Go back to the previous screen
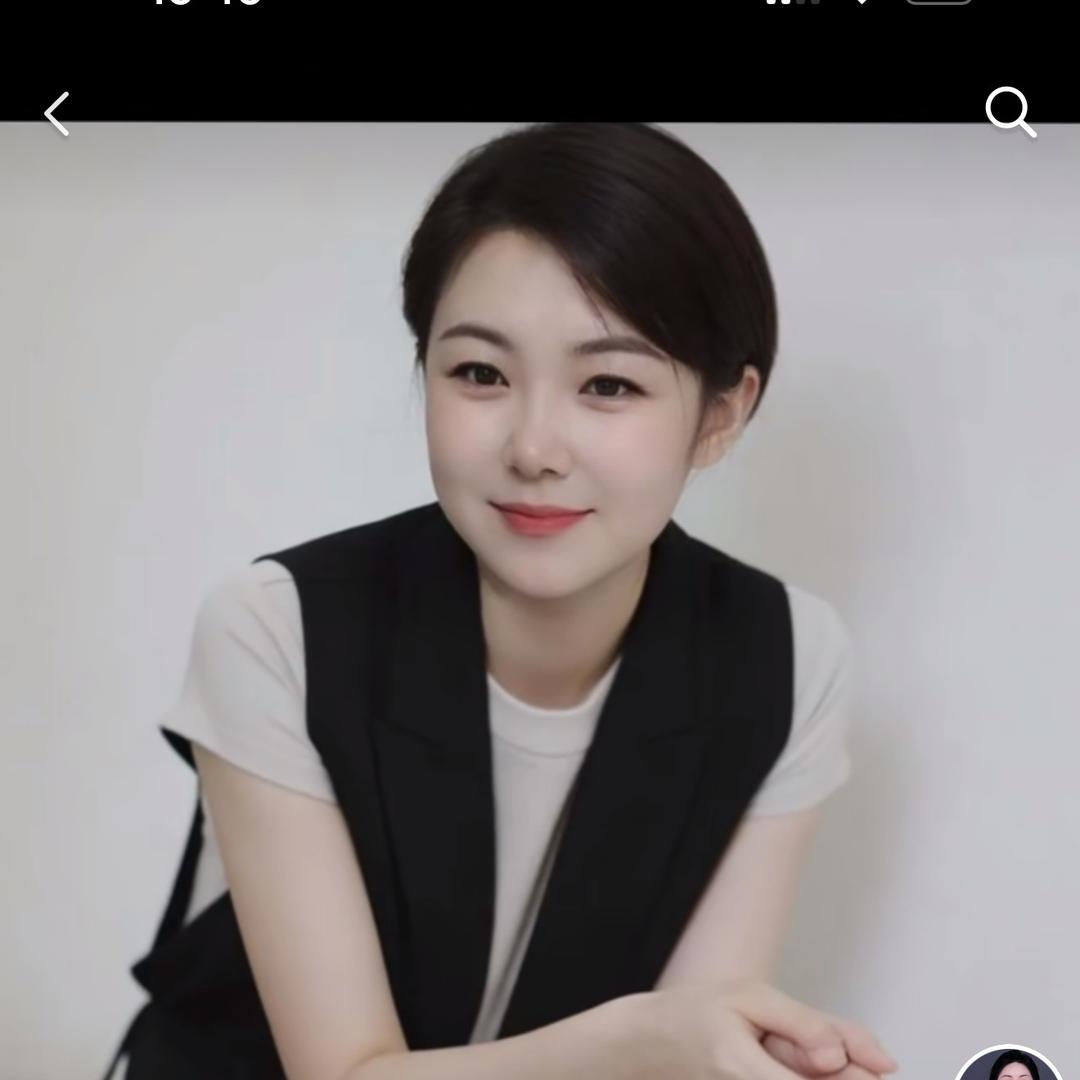Image resolution: width=1080 pixels, height=1080 pixels. tap(57, 114)
